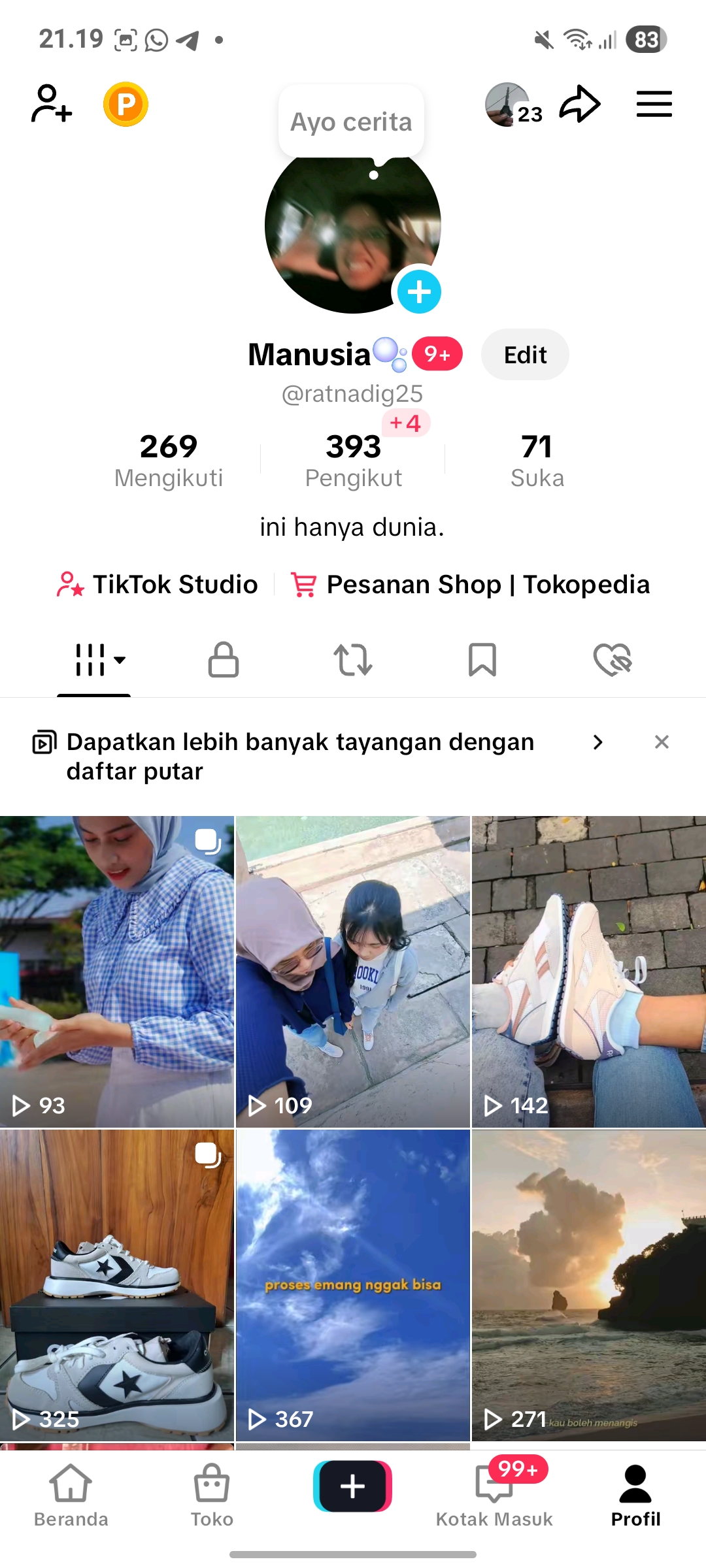The image size is (706, 1568).
Task: Open the add friends icon
Action: pos(51,104)
